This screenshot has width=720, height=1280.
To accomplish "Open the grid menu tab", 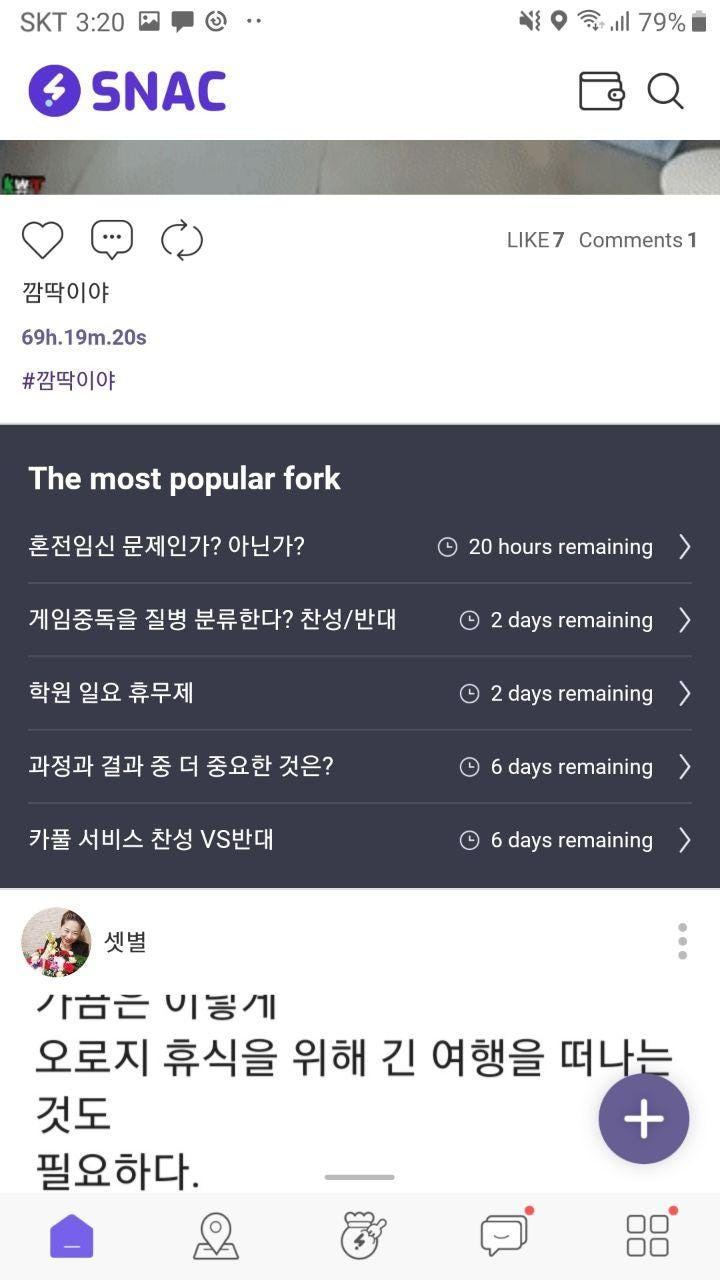I will coord(648,1236).
